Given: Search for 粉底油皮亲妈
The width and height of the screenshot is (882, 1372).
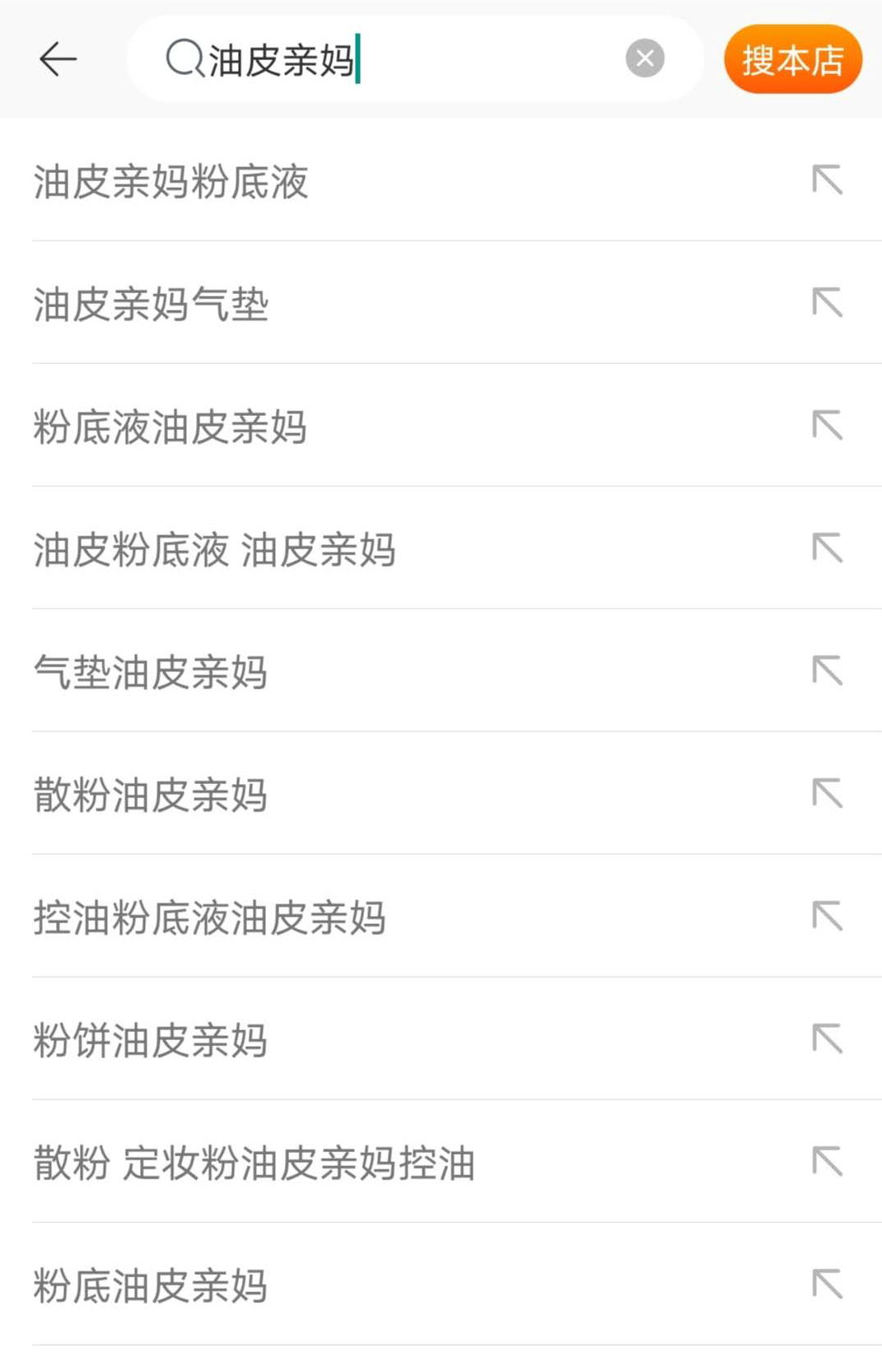Looking at the screenshot, I should (x=151, y=1286).
